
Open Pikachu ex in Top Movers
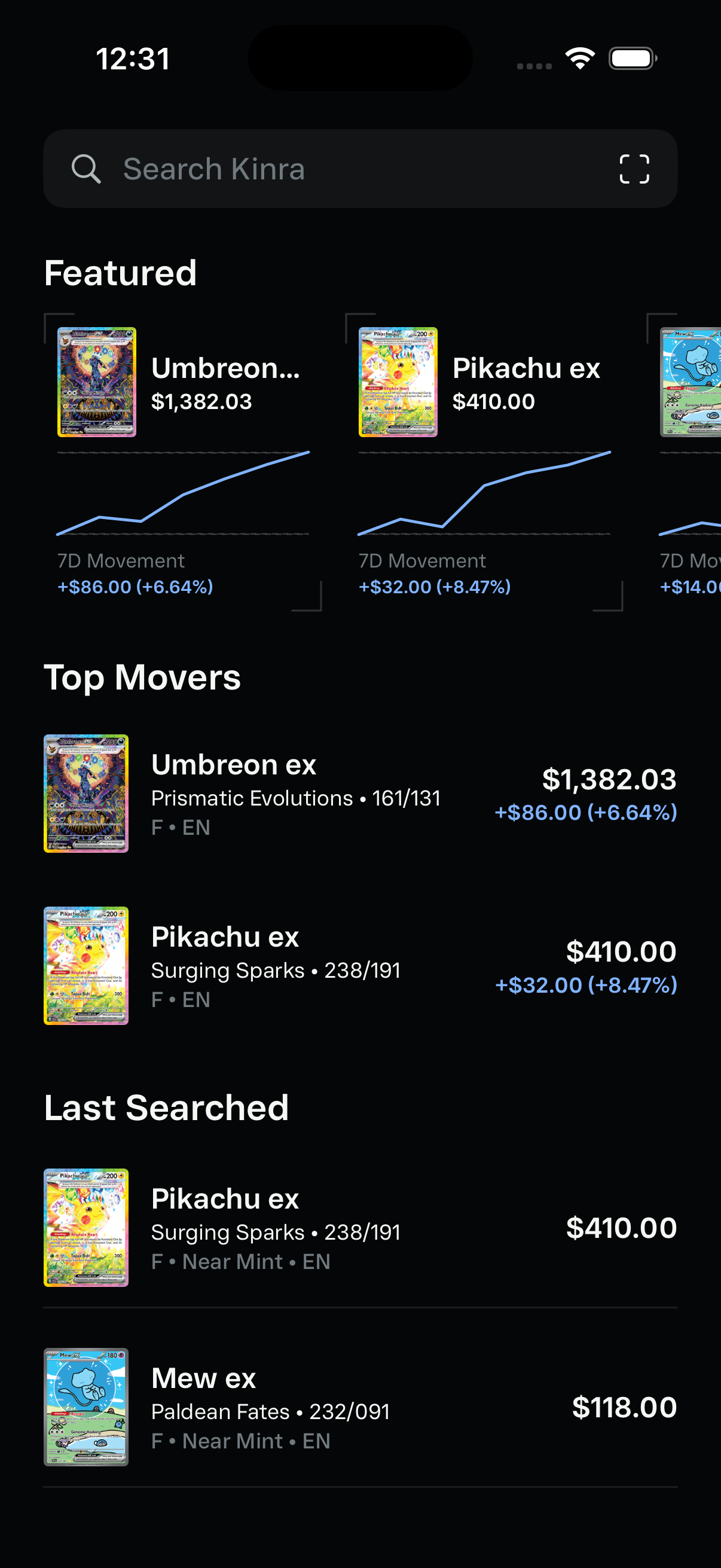point(360,965)
